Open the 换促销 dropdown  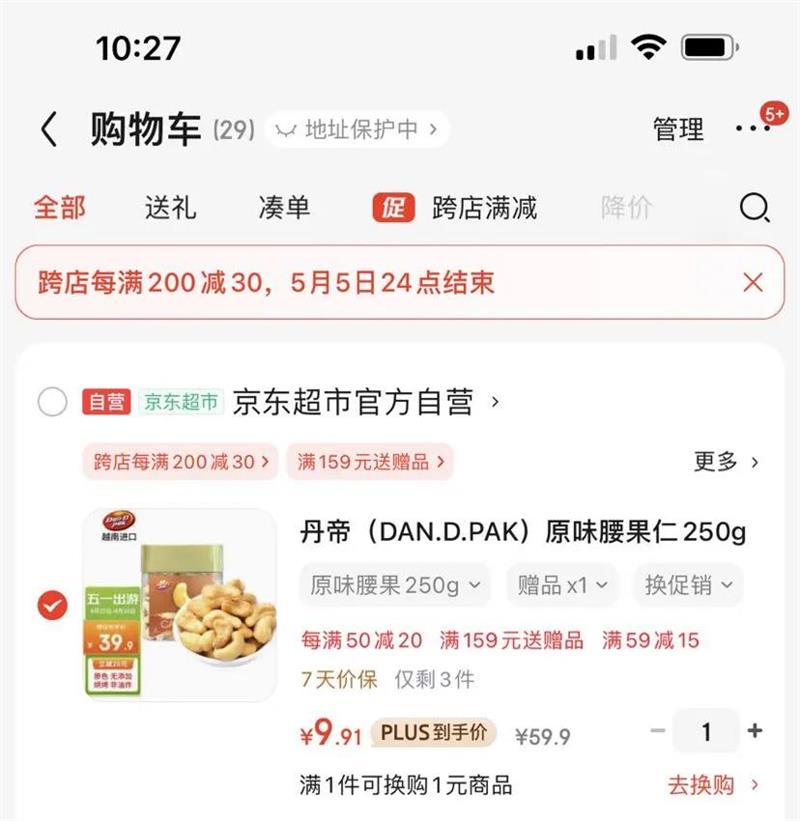tap(689, 585)
